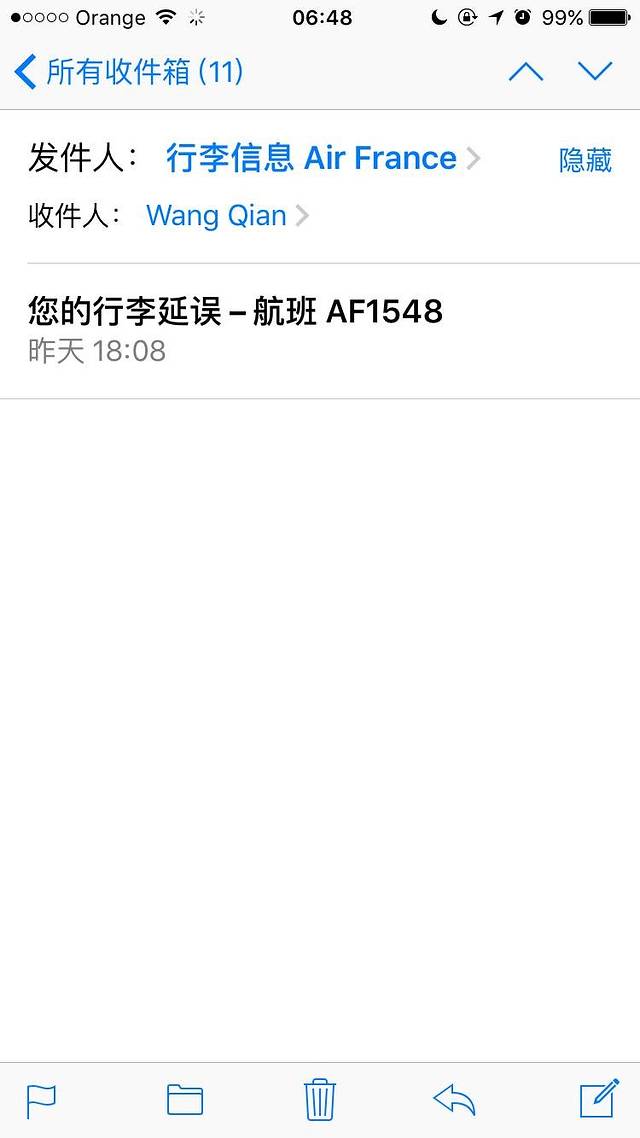The image size is (640, 1138).
Task: Flag this email
Action: click(x=41, y=1100)
